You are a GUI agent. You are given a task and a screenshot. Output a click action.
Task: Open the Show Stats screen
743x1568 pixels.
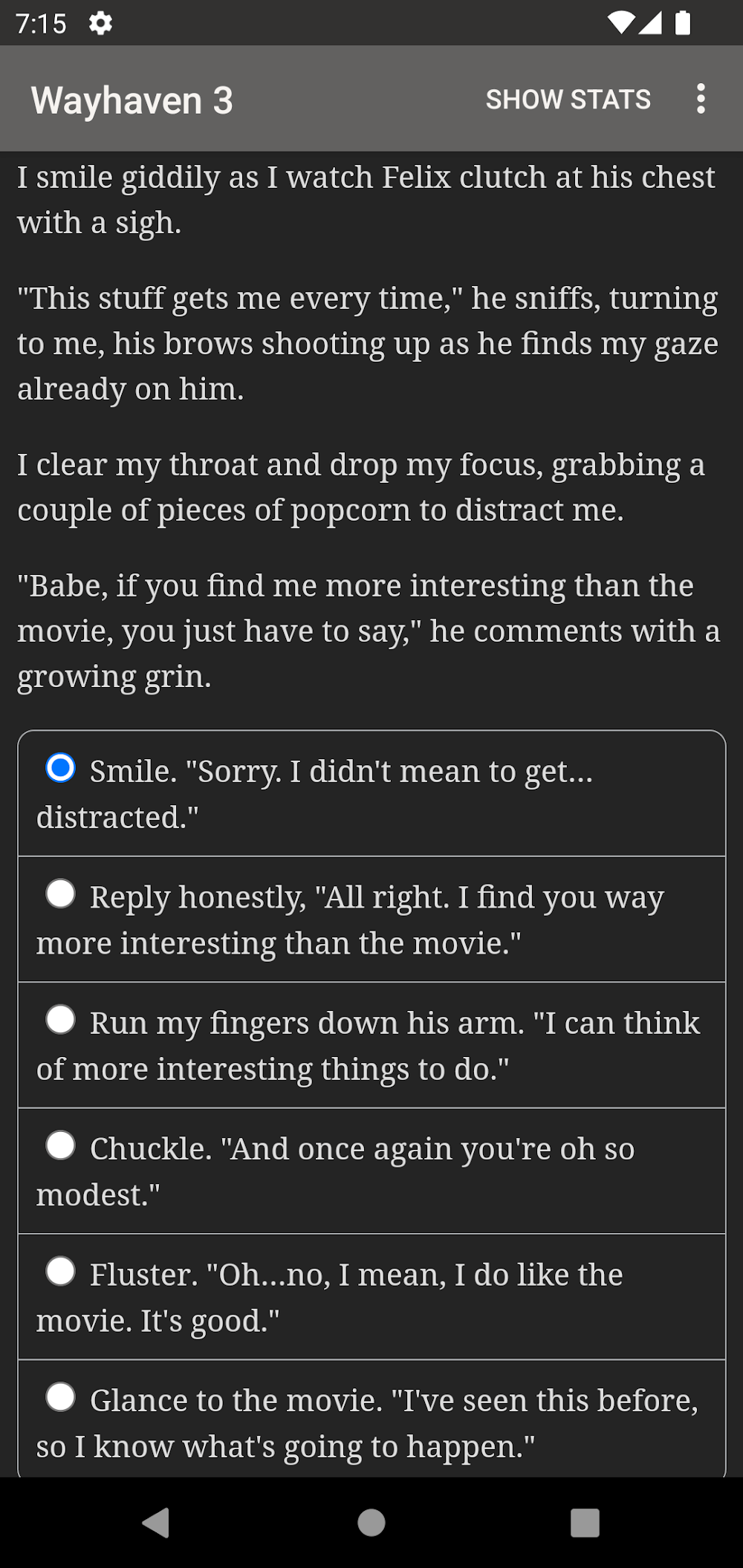(x=568, y=100)
